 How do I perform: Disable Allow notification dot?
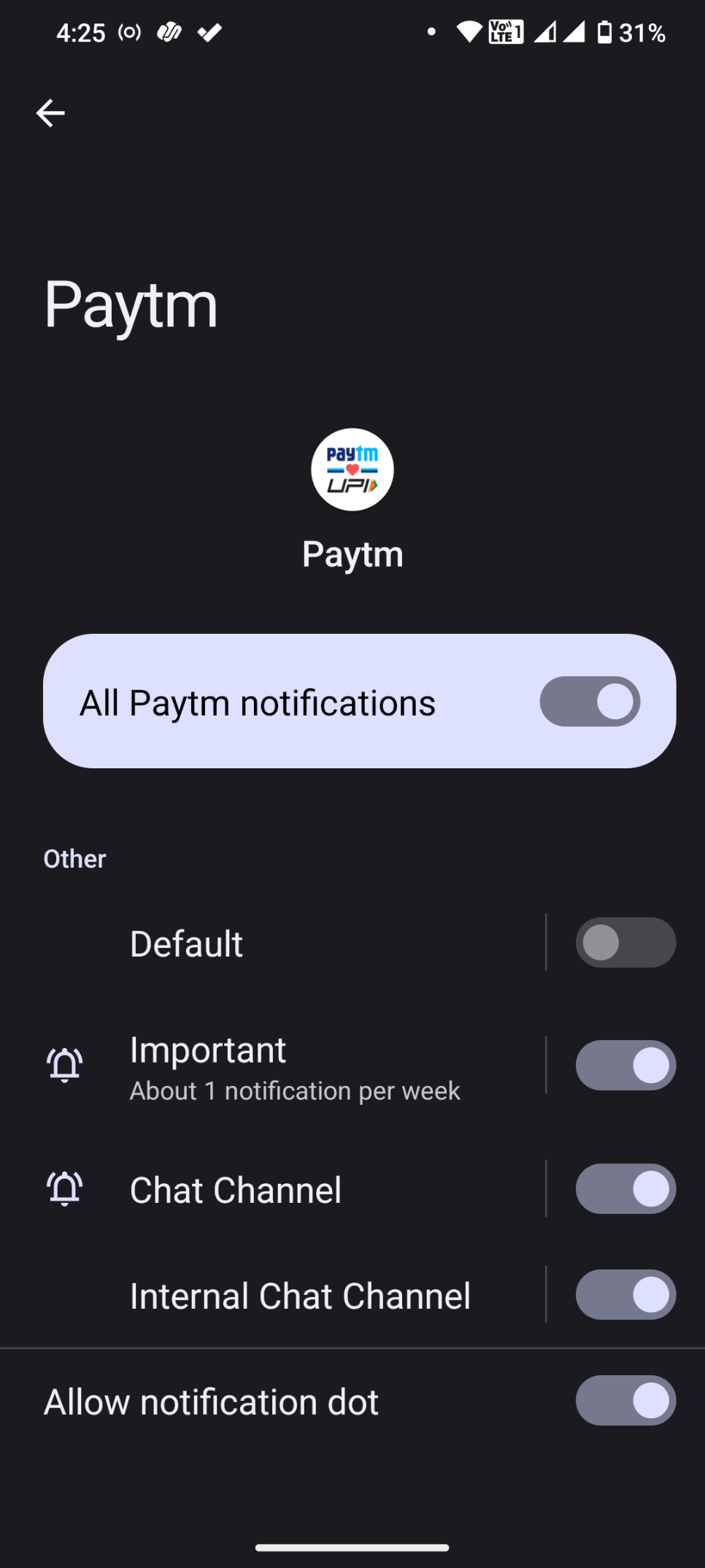tap(625, 1401)
